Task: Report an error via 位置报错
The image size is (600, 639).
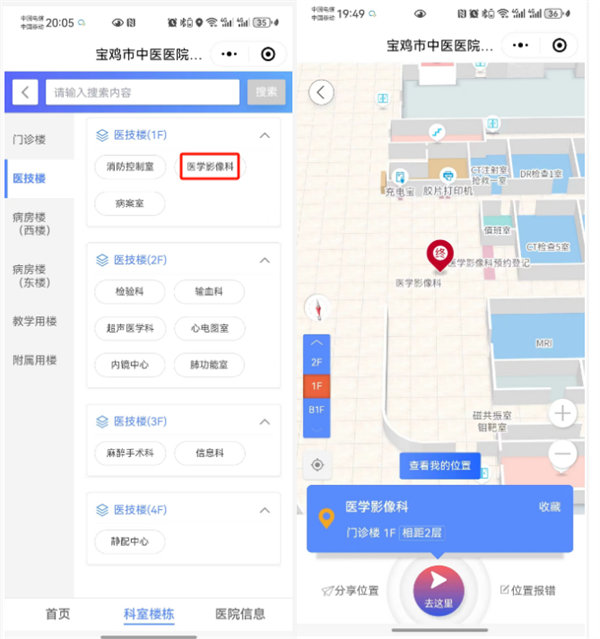Action: point(527,591)
